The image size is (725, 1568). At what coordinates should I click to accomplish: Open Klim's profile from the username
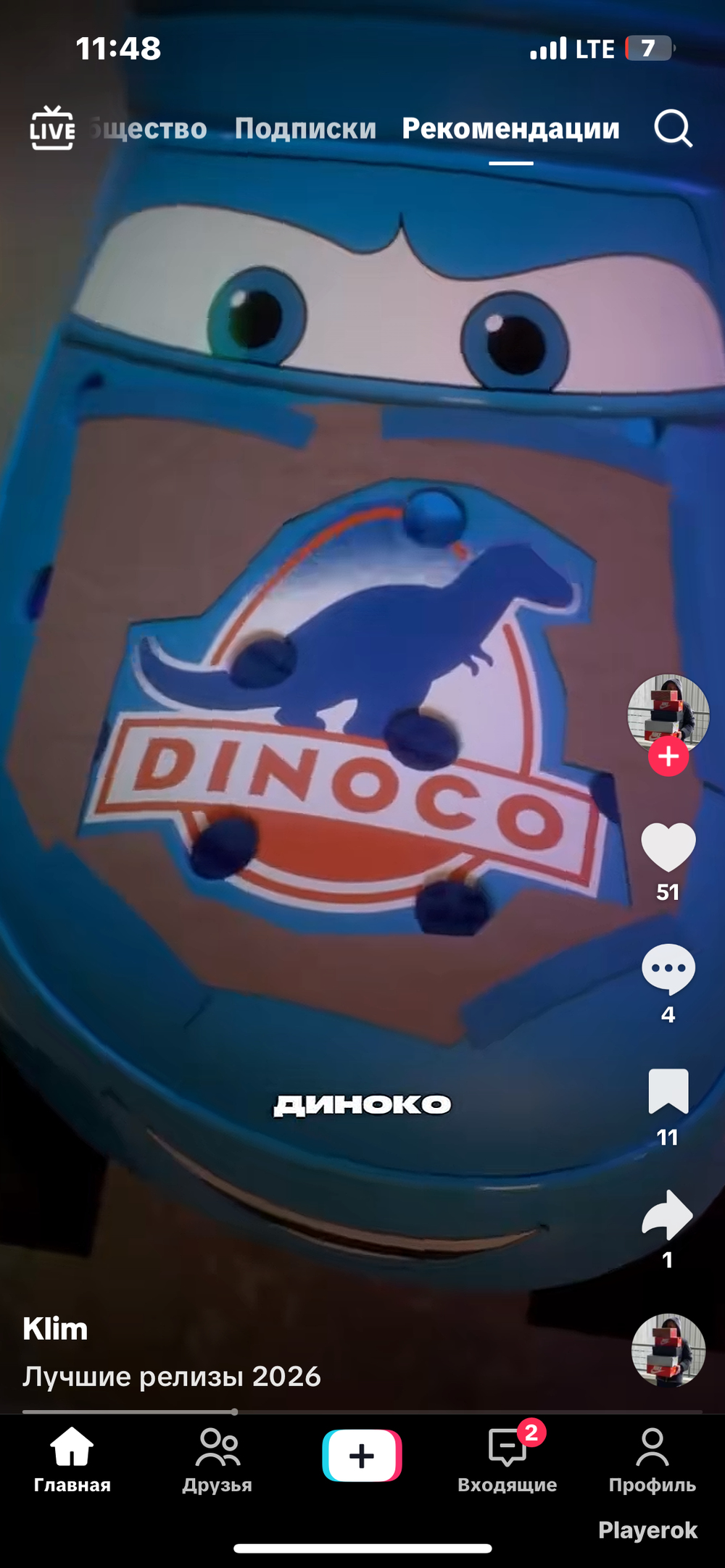pos(55,1330)
